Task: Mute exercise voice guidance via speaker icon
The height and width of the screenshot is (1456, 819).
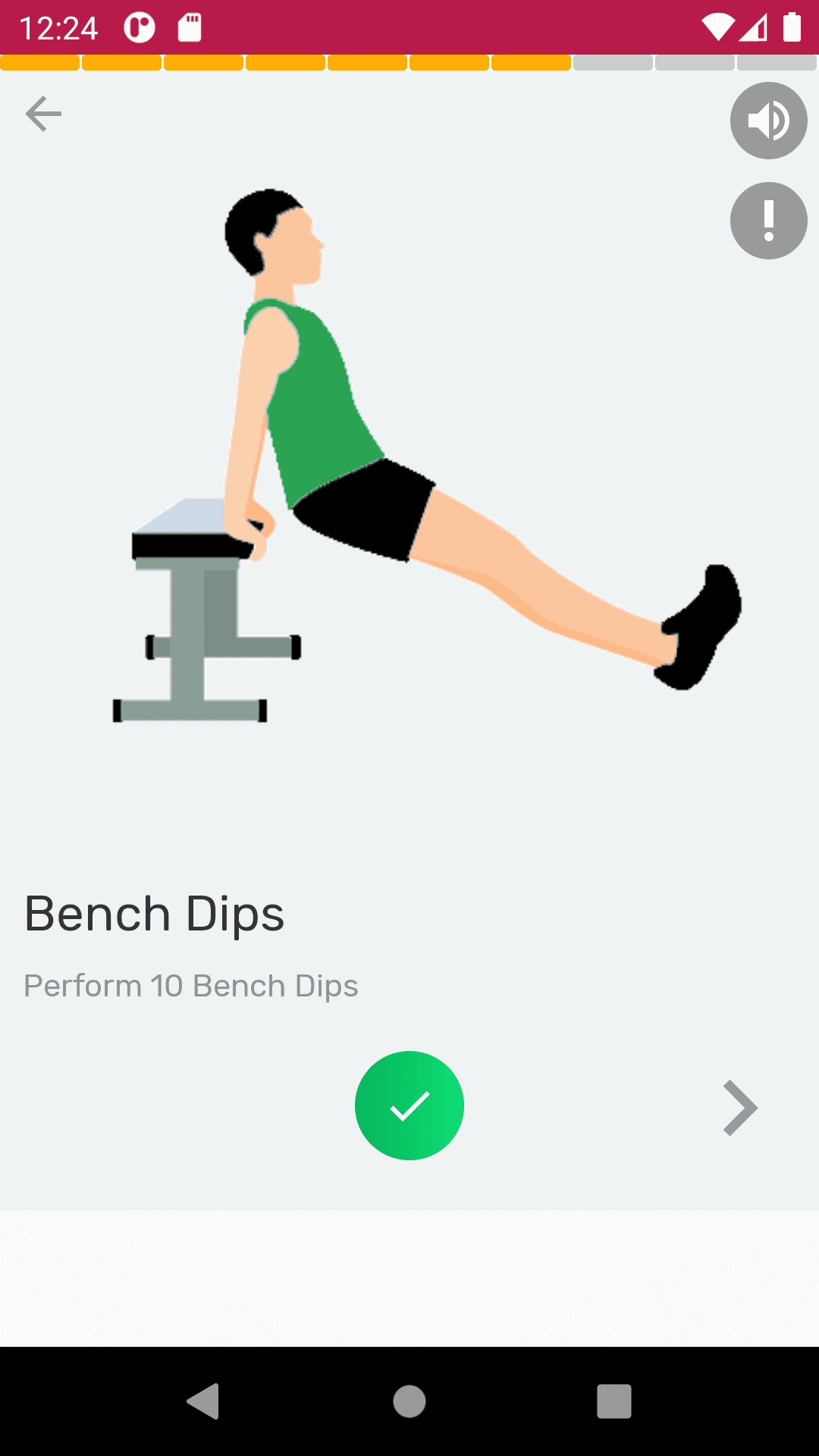Action: tap(768, 121)
